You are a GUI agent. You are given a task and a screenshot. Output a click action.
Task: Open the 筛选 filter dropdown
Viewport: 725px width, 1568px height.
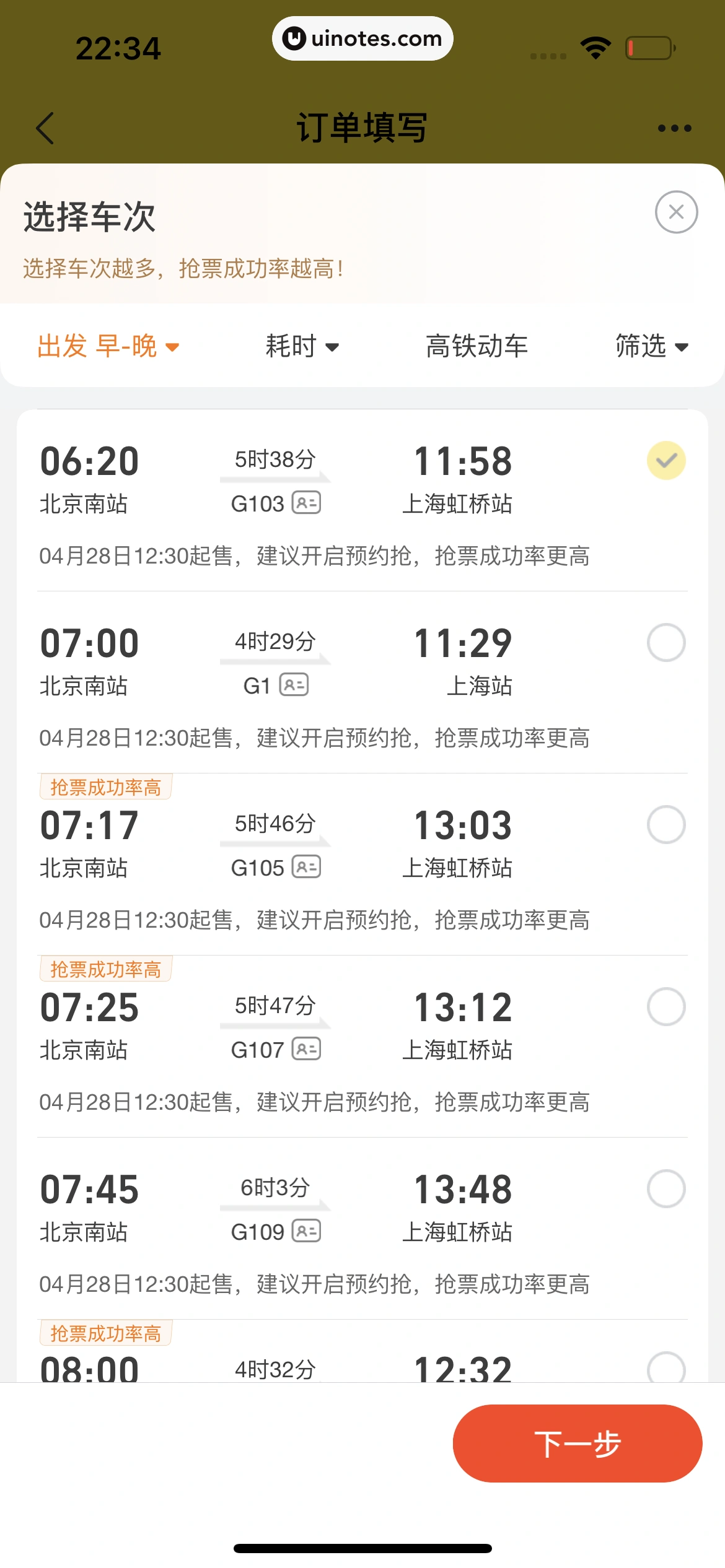coord(651,346)
